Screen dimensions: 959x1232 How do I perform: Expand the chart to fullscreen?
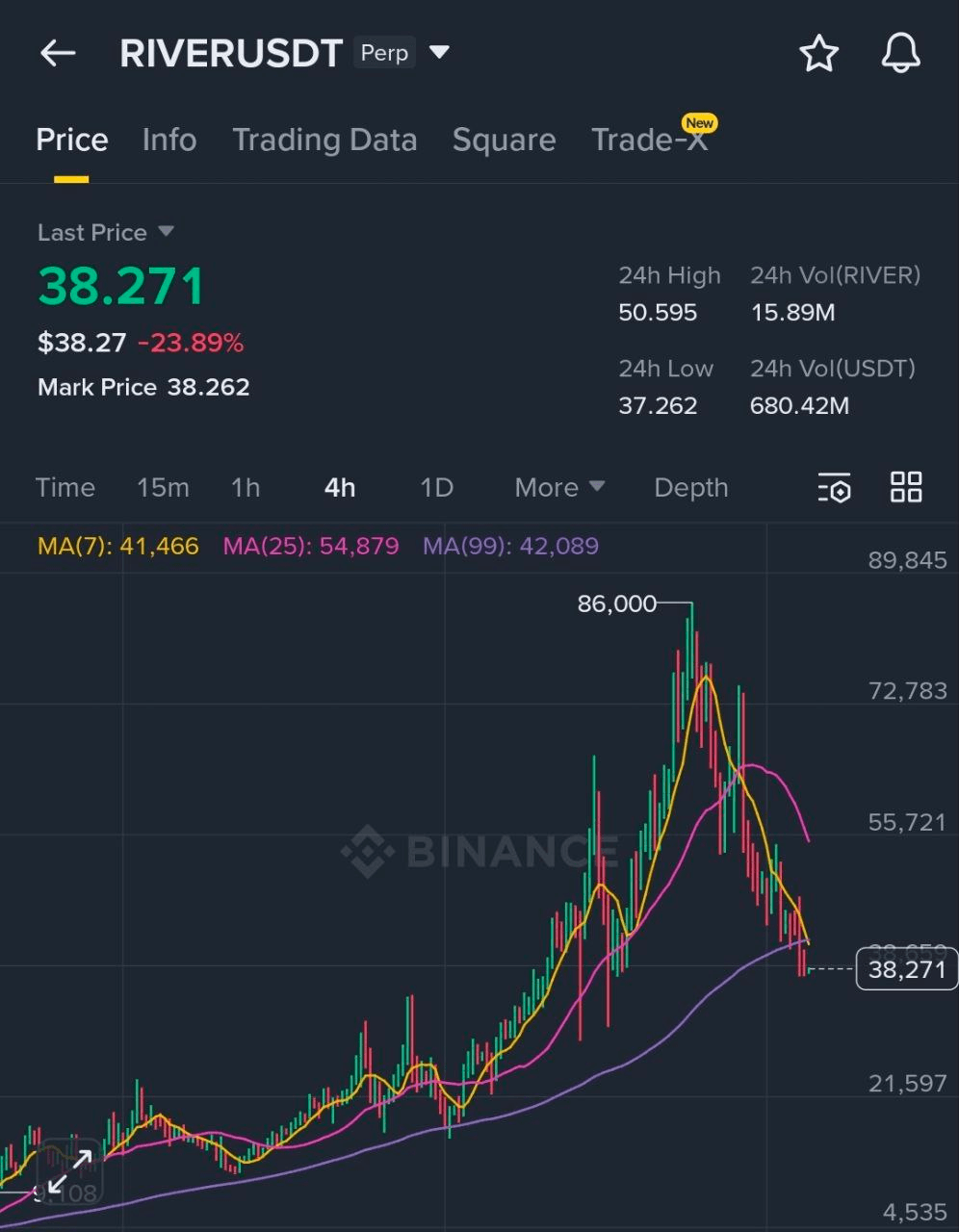click(x=67, y=1173)
